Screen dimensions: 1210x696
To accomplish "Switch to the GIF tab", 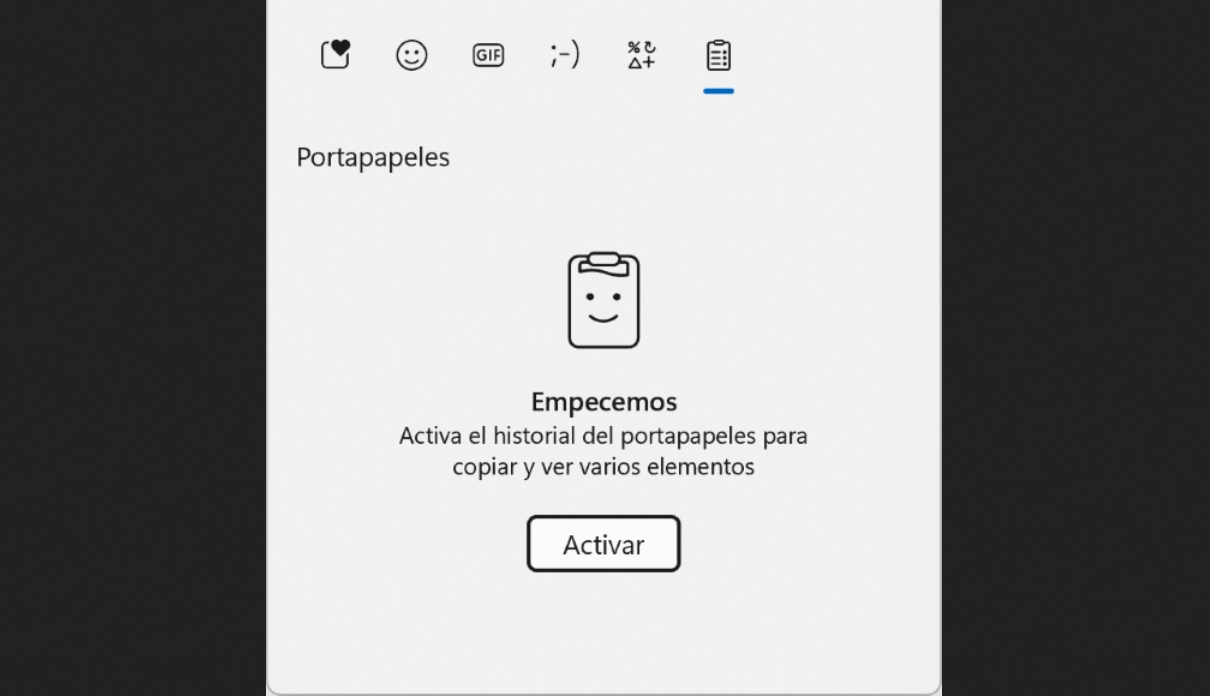I will tap(488, 56).
